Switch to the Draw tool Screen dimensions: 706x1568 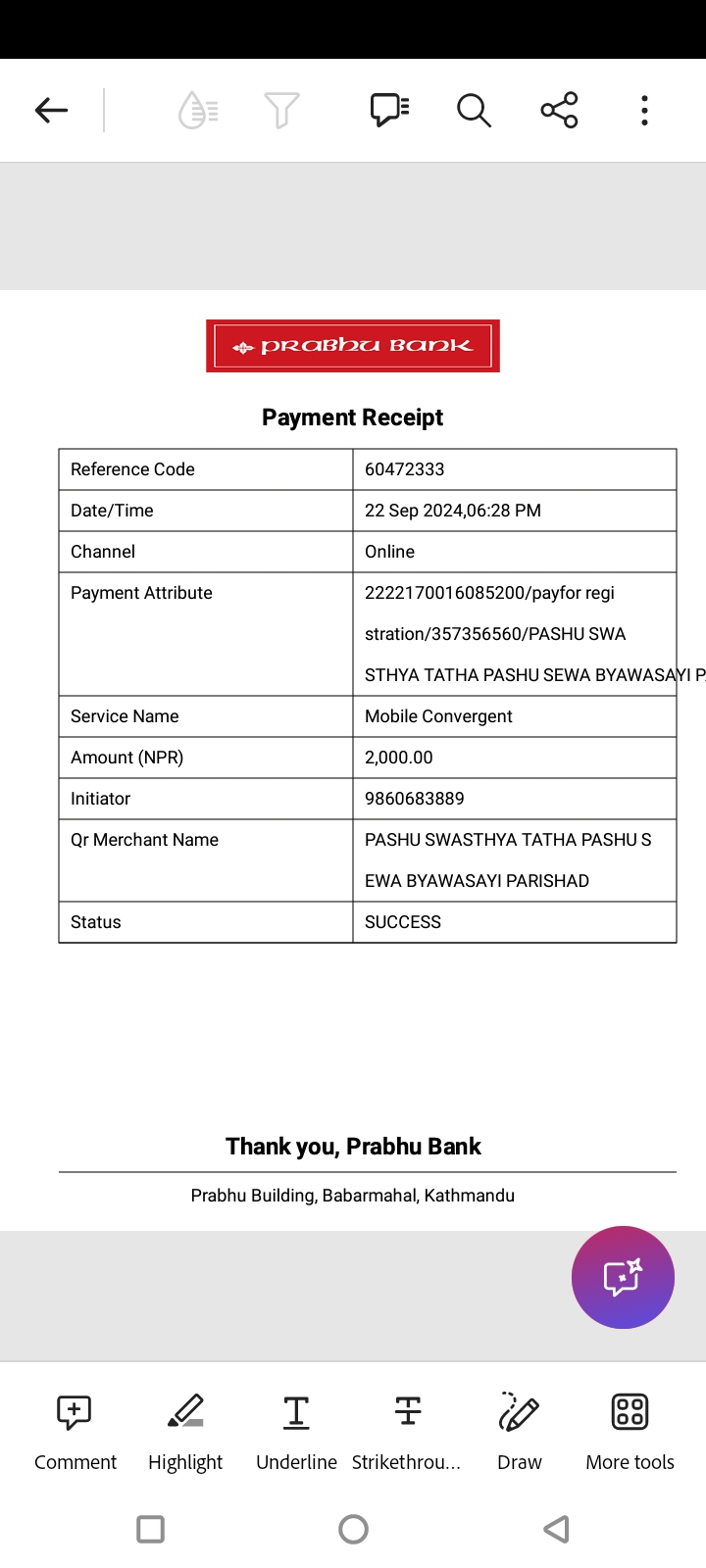[x=519, y=1433]
